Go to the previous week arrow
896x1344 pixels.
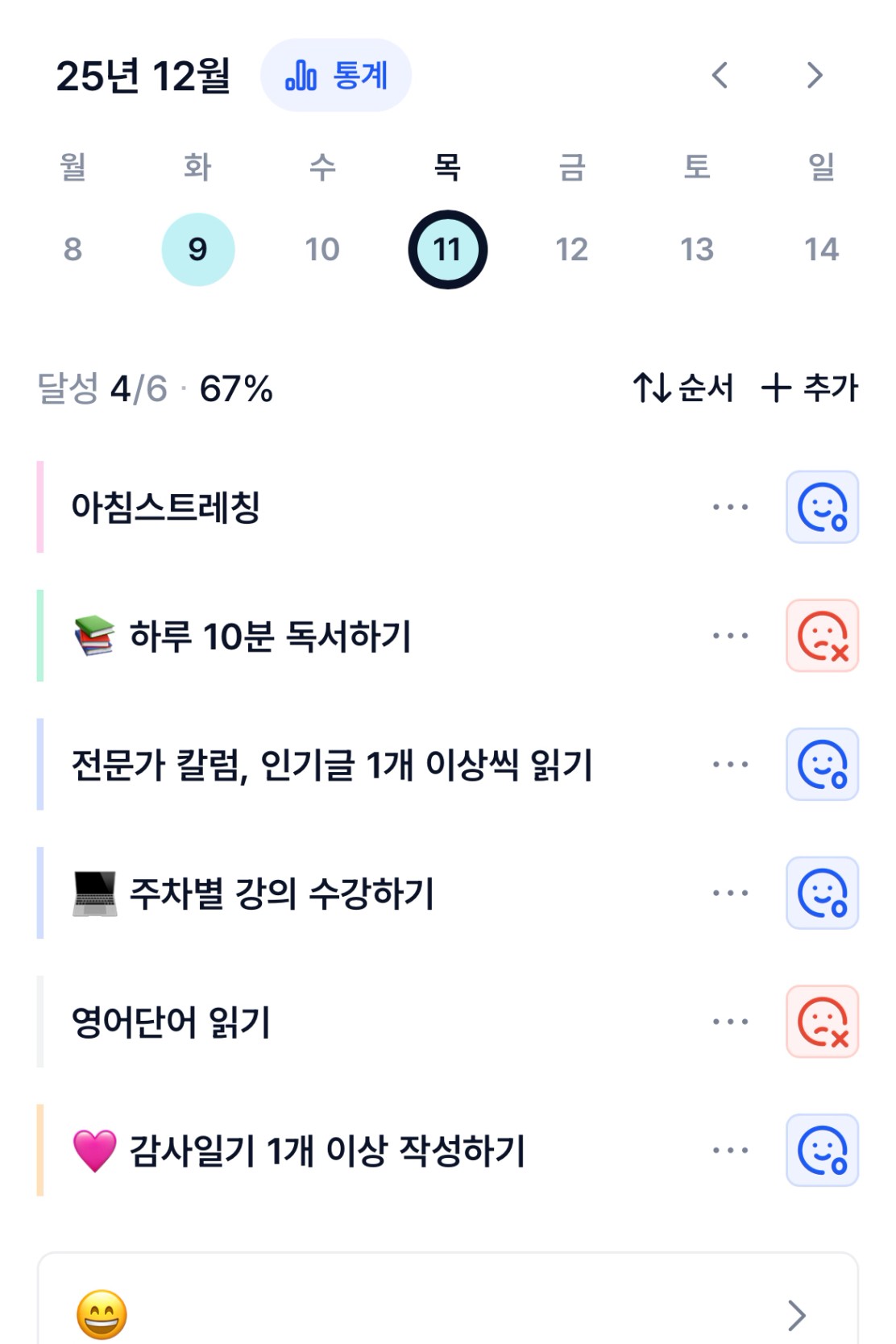pos(720,76)
